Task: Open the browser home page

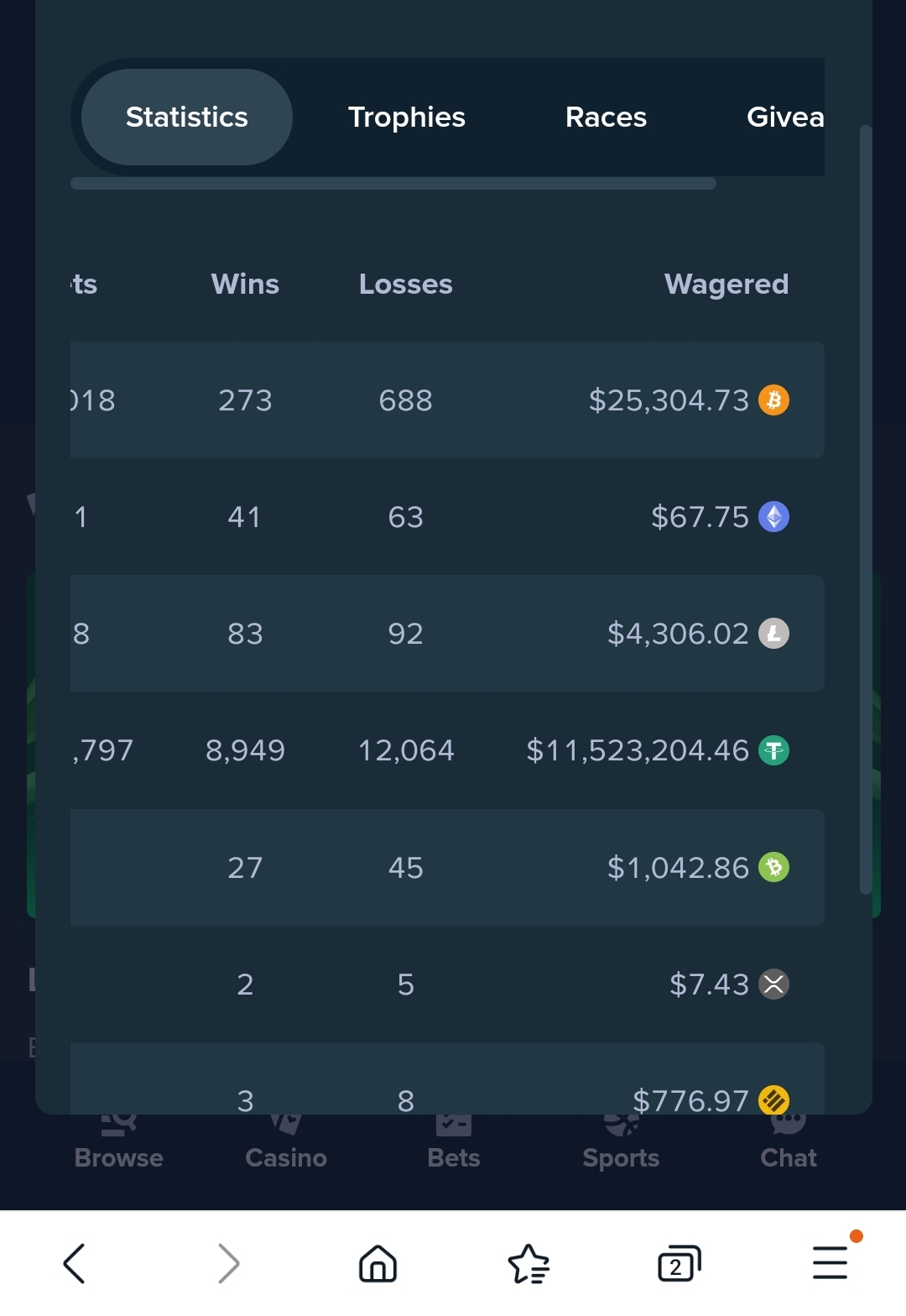Action: [377, 1263]
